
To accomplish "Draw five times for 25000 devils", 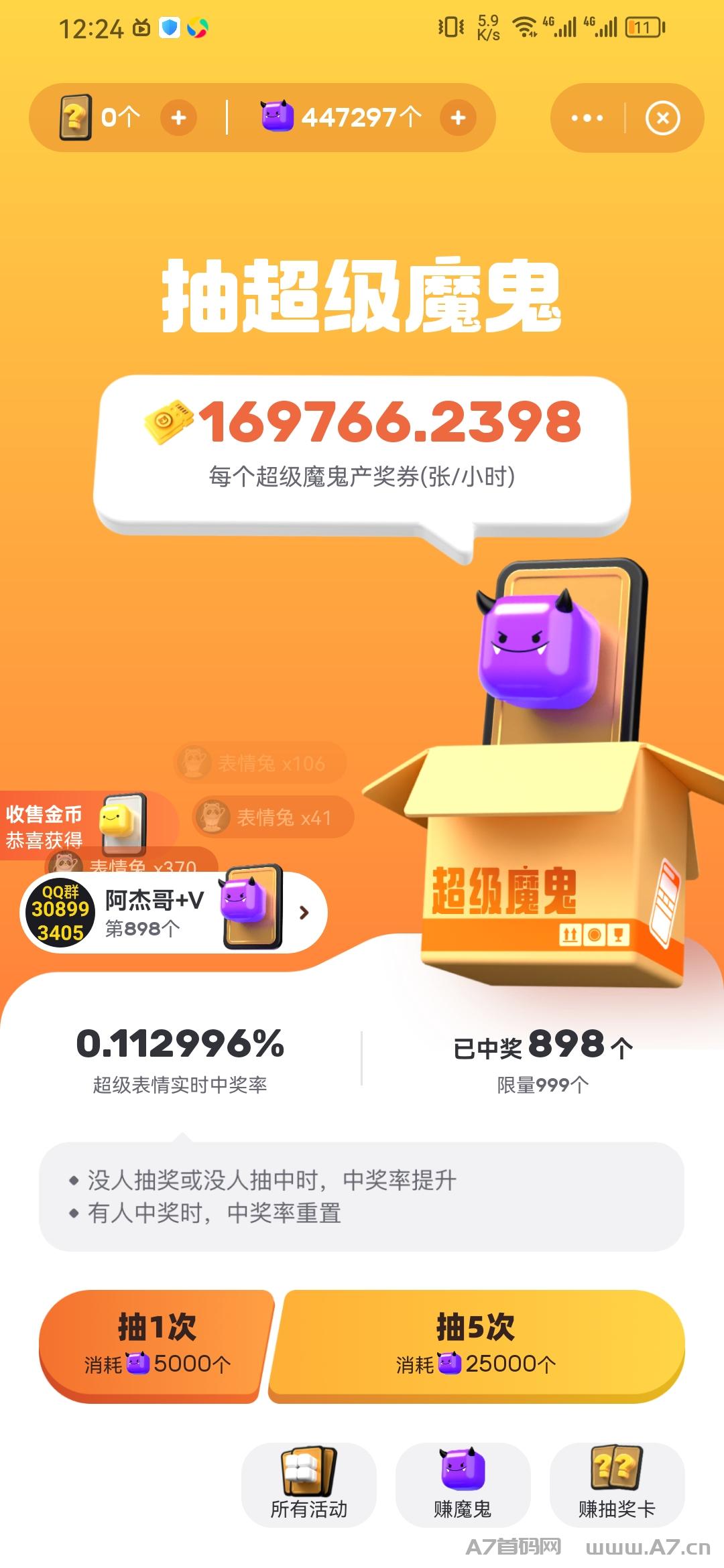I will click(476, 1346).
